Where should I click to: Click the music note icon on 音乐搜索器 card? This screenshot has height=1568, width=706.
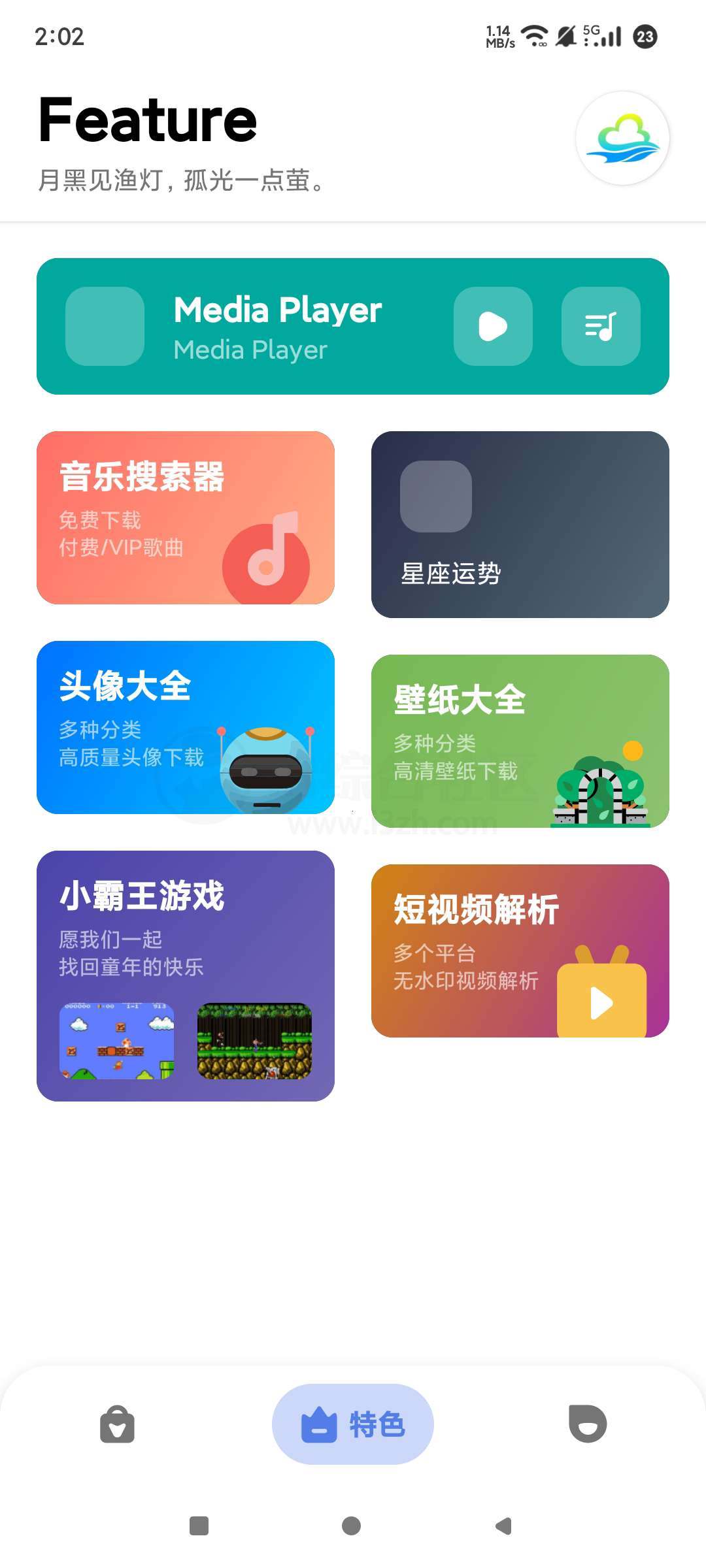(267, 562)
